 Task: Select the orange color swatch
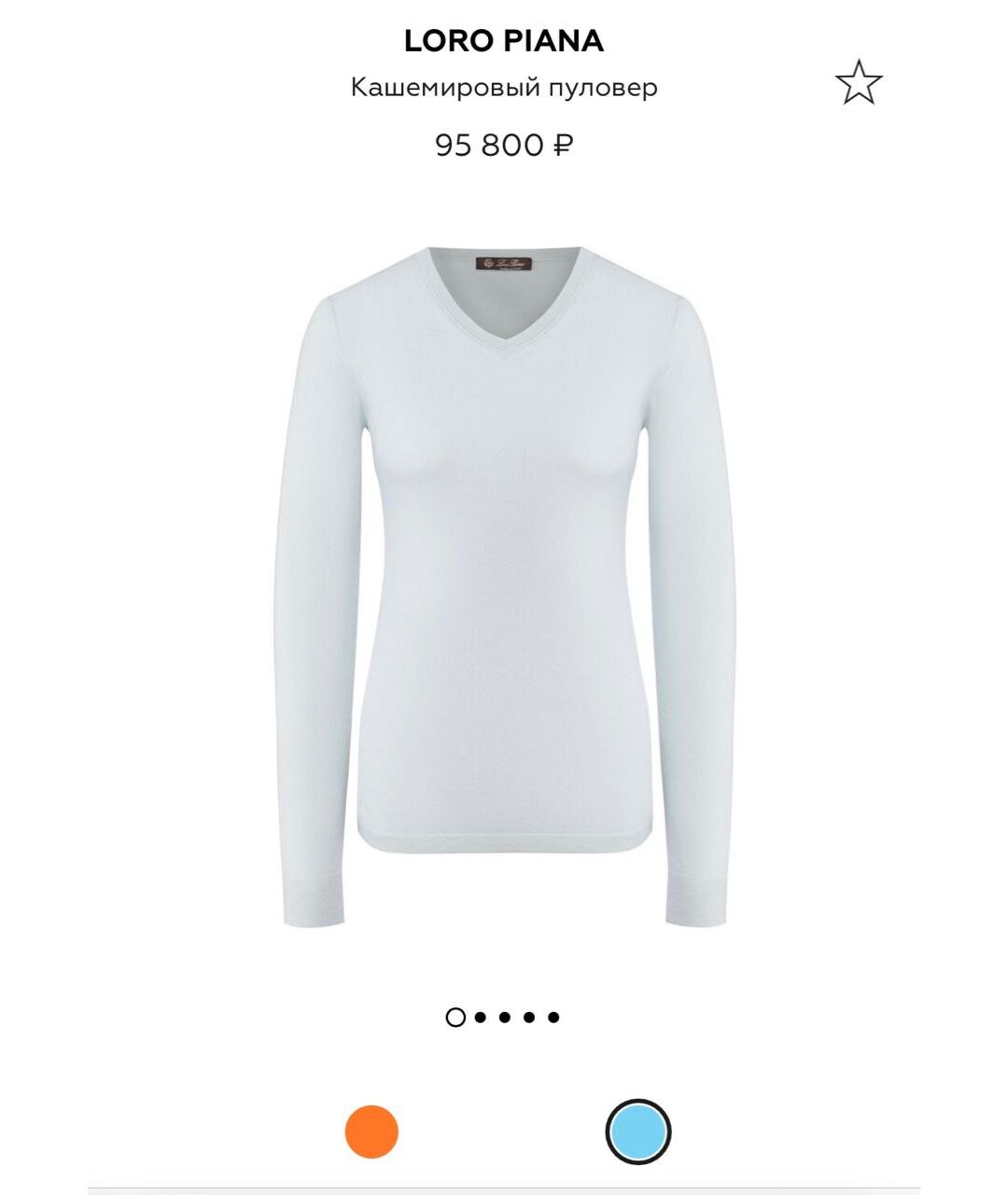coord(371,1132)
